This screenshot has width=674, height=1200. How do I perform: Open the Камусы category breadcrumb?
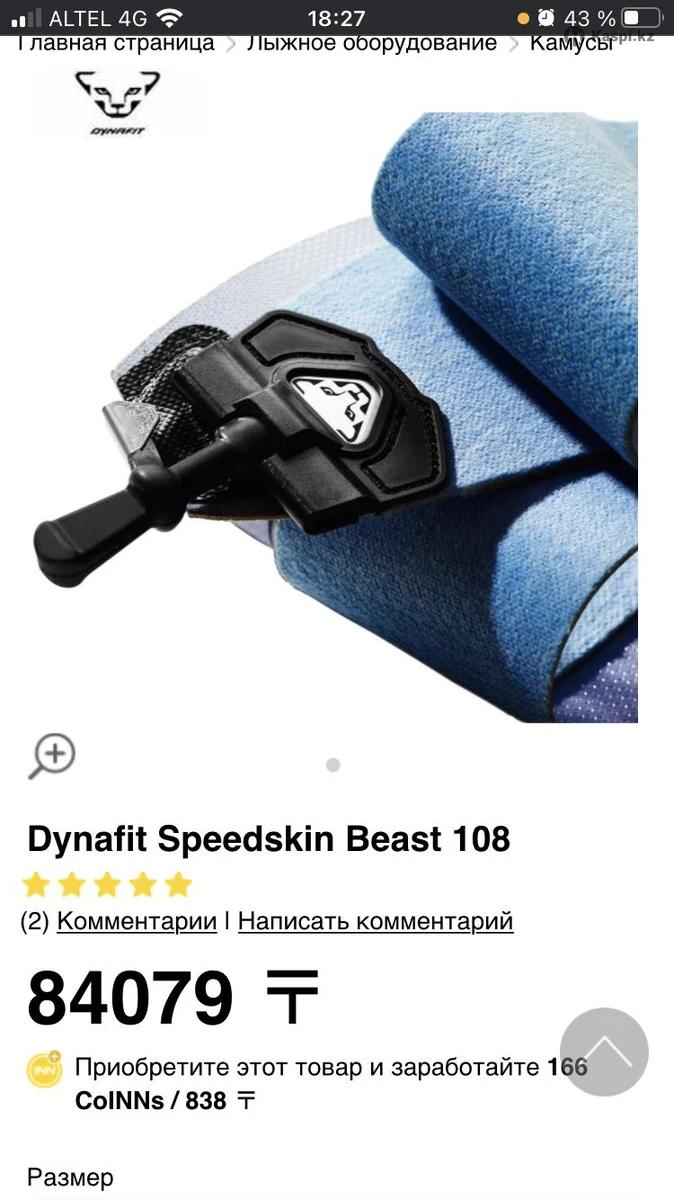pos(570,44)
